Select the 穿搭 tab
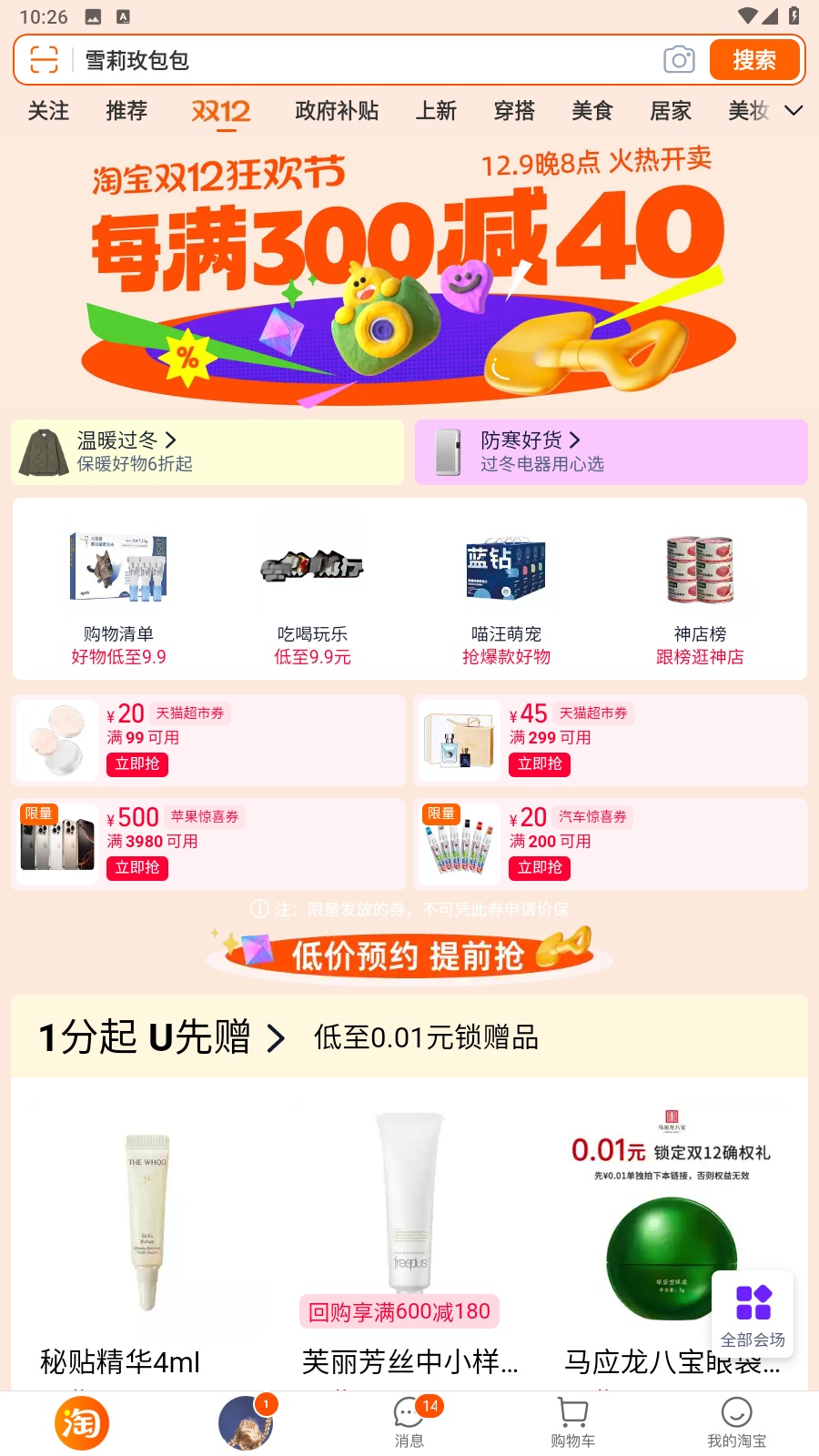The height and width of the screenshot is (1456, 819). (x=514, y=111)
